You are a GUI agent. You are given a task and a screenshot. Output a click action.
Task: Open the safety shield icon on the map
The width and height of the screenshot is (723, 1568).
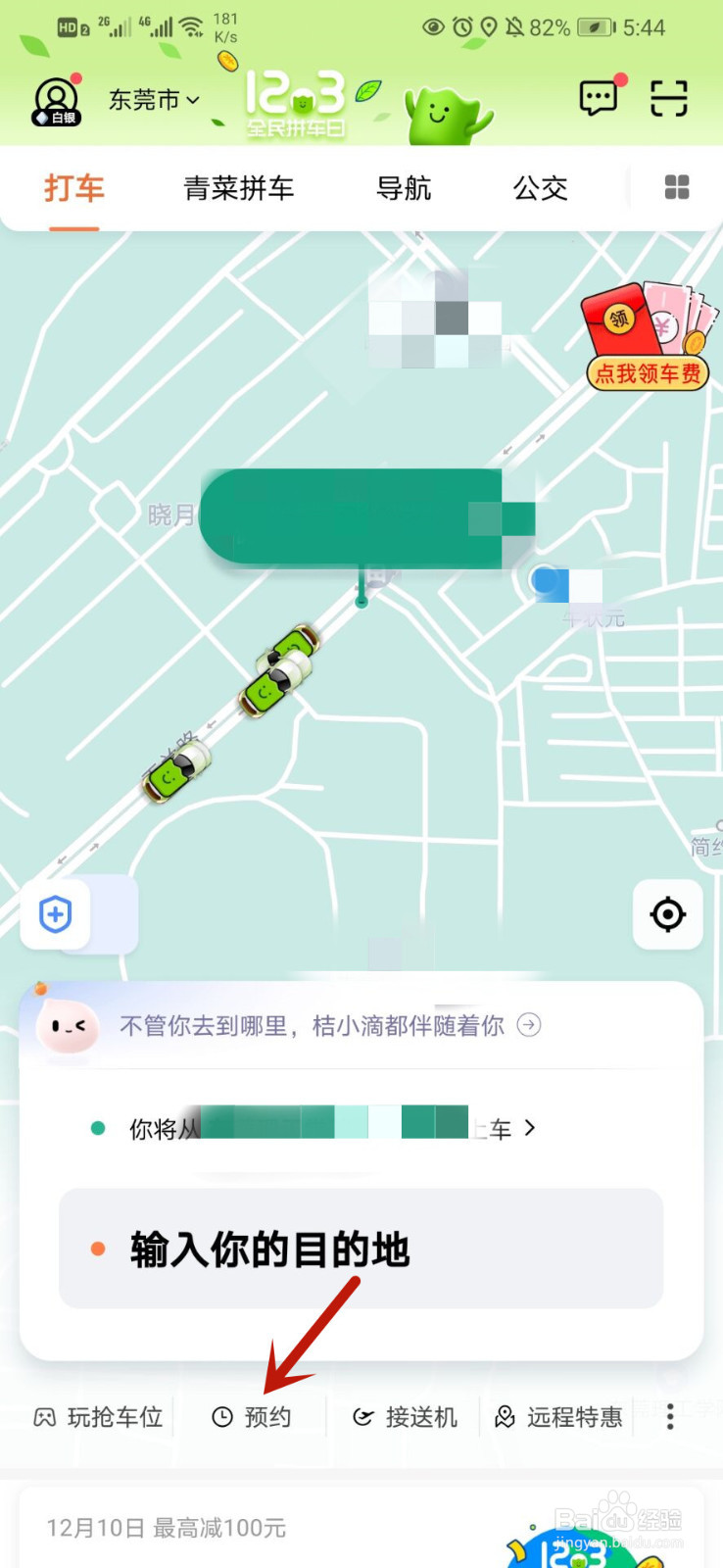click(x=55, y=914)
